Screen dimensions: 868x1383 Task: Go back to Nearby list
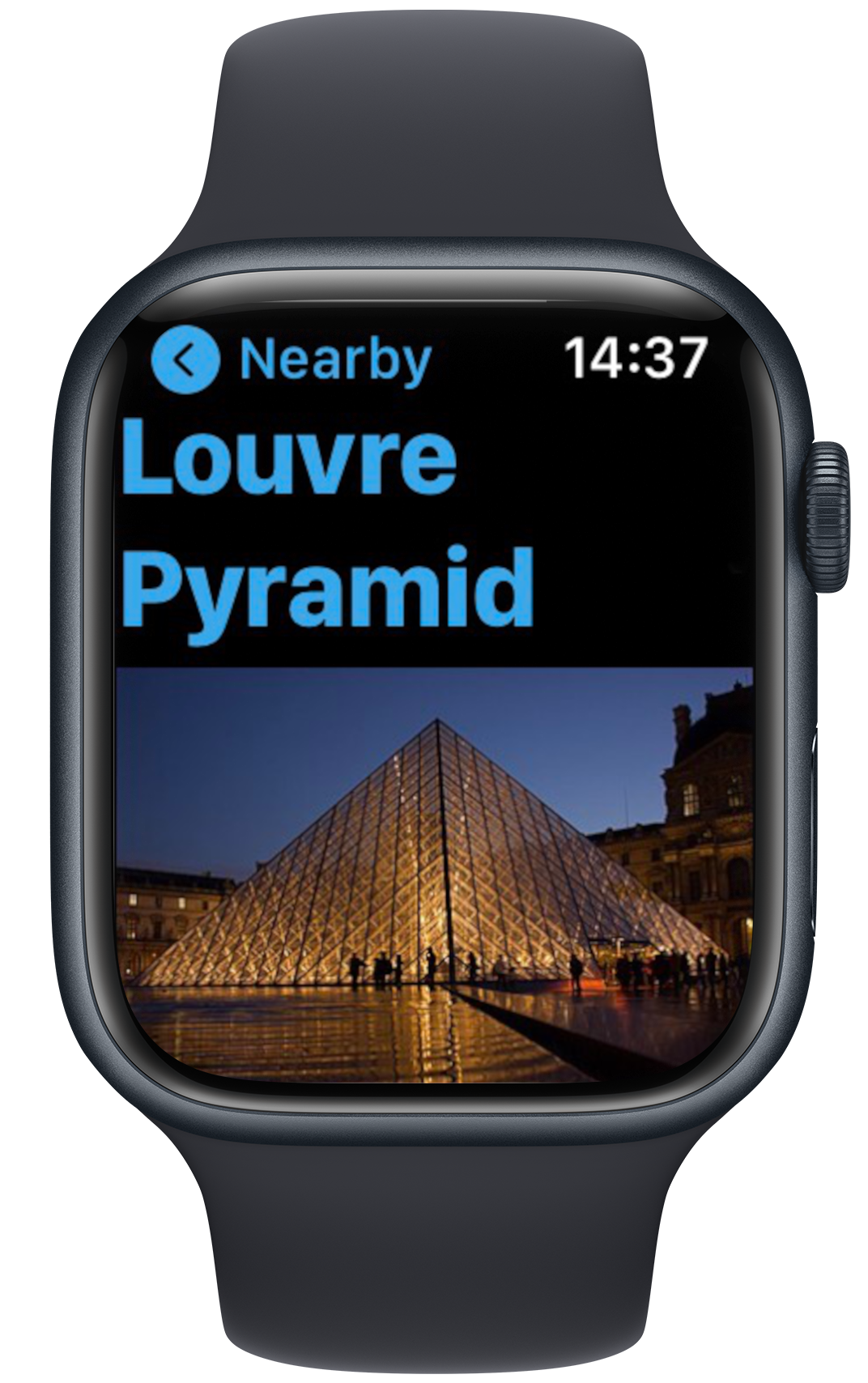click(185, 359)
